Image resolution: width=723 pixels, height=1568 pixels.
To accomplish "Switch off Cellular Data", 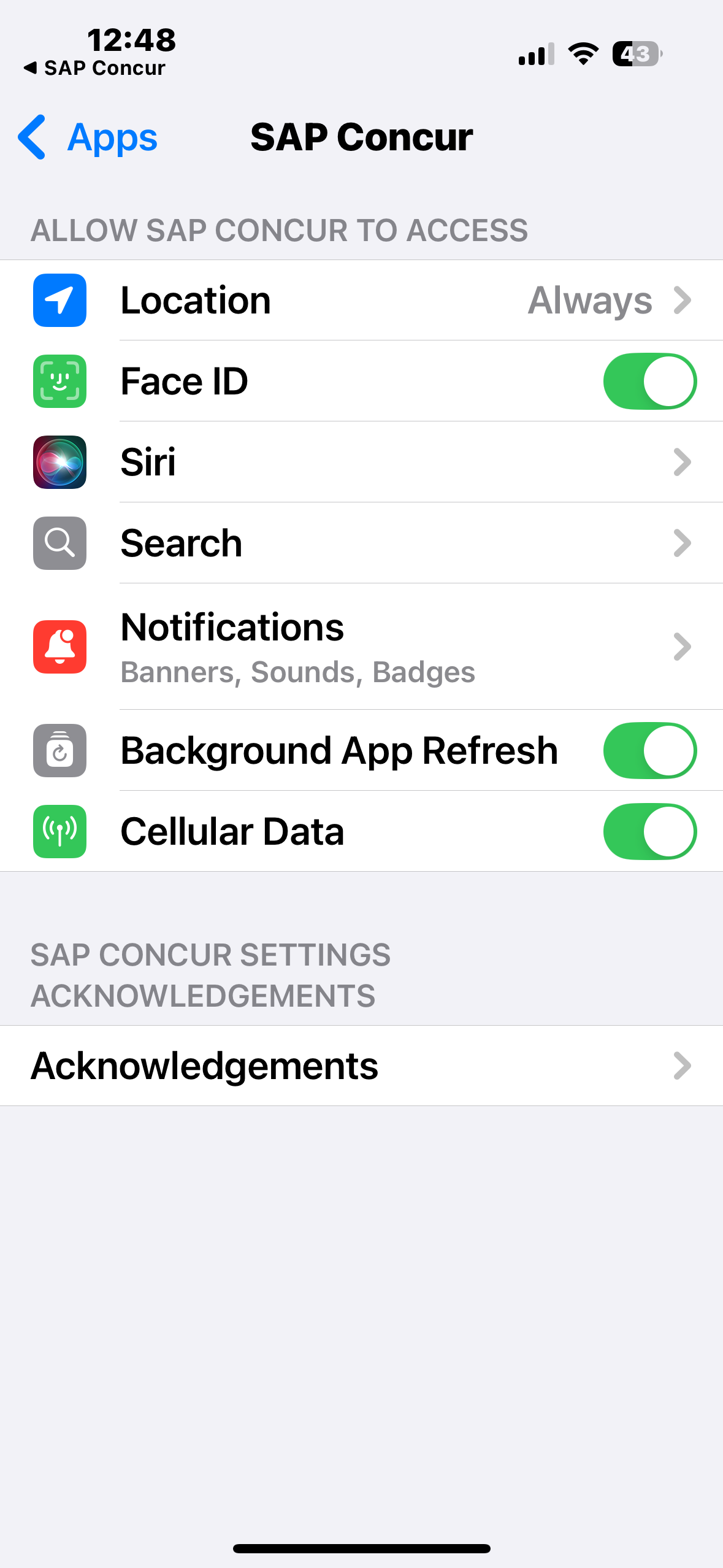I will (x=649, y=832).
